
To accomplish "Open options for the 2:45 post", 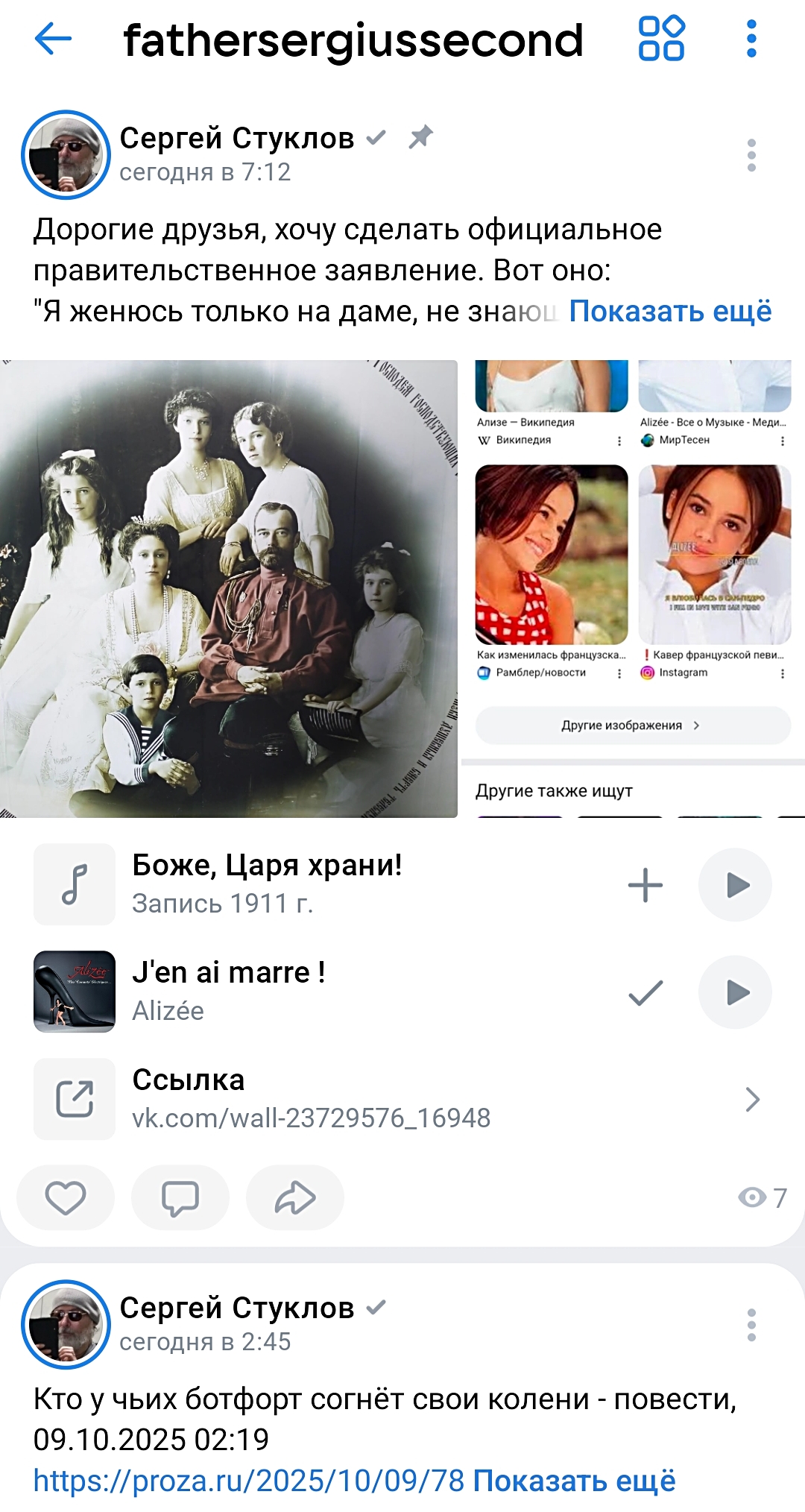I will (751, 1325).
